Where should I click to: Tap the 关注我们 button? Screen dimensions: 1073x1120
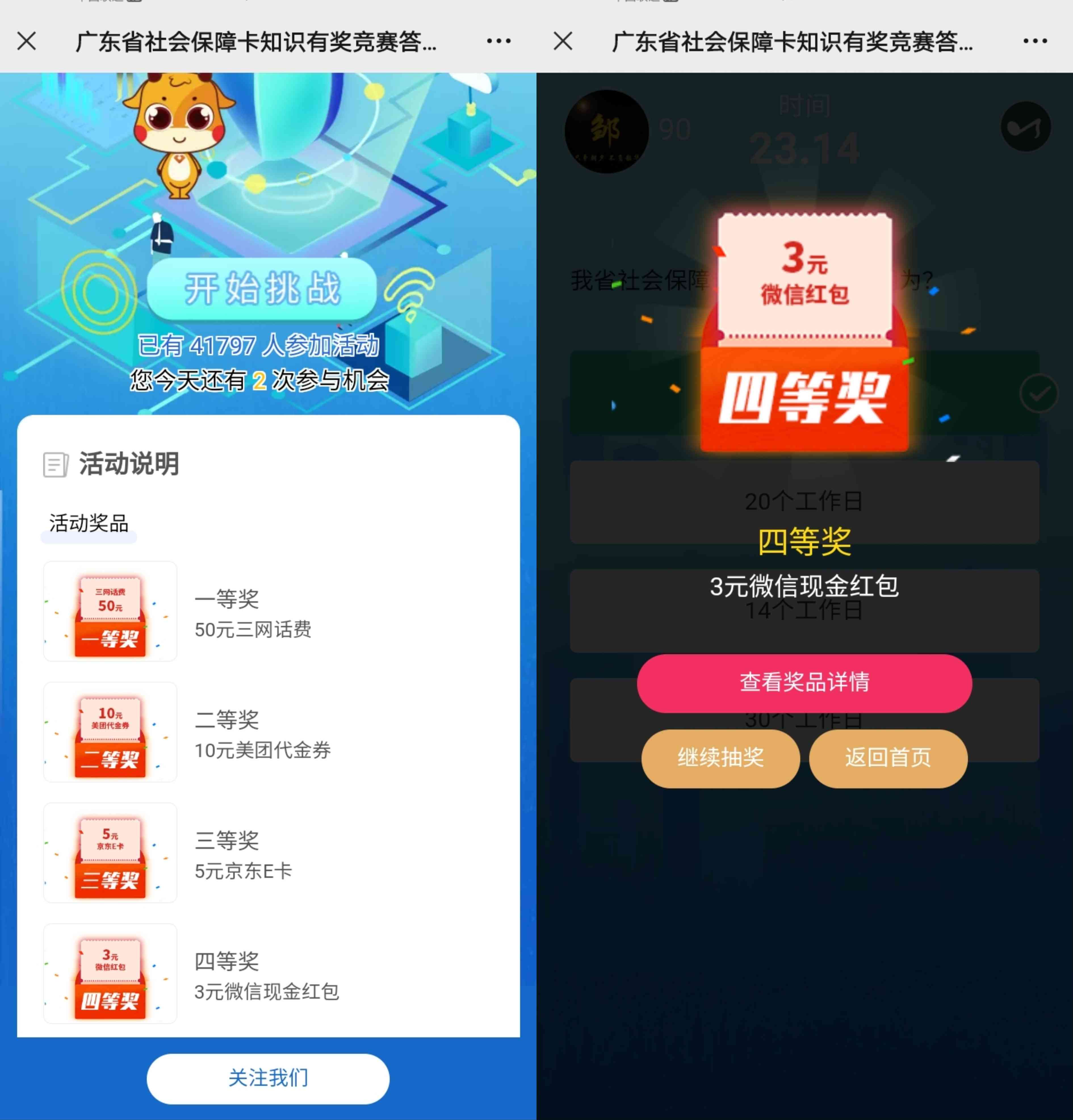pos(268,1078)
